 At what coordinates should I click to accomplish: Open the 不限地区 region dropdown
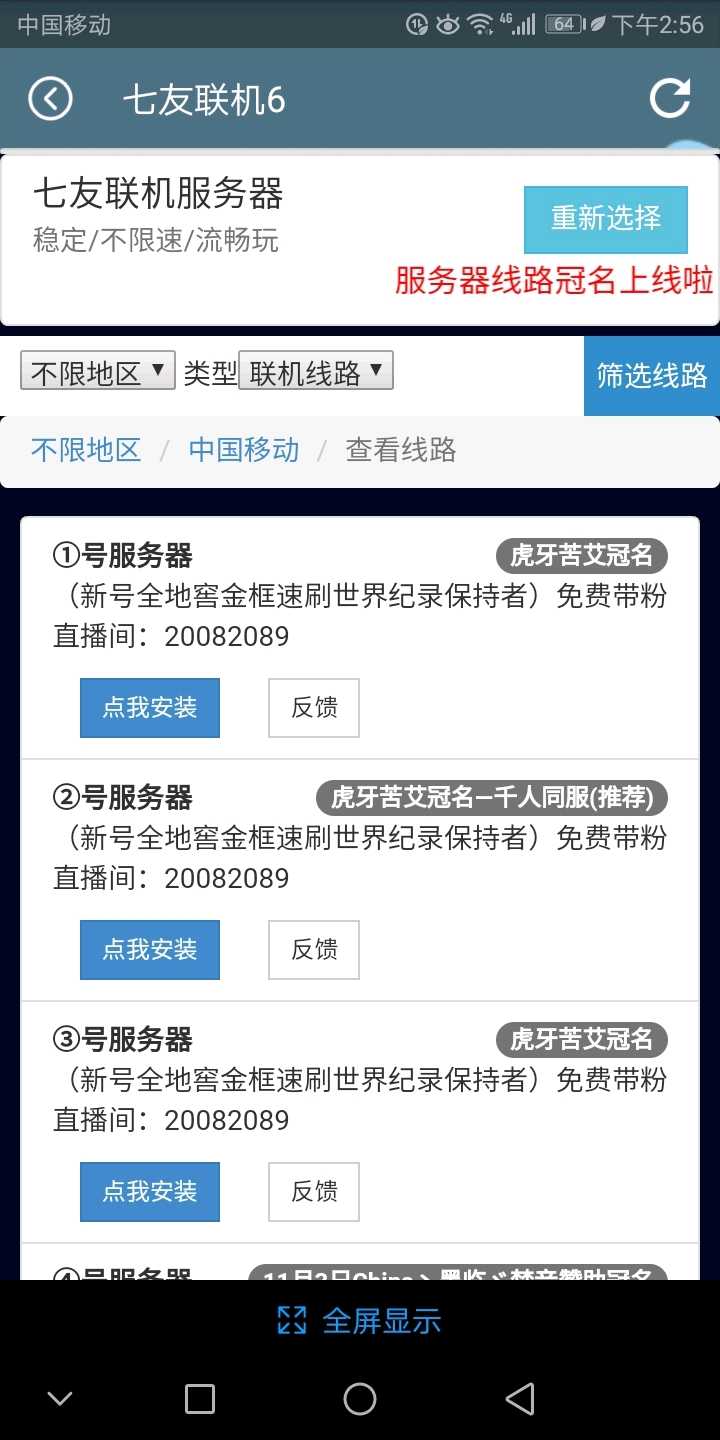click(x=98, y=373)
